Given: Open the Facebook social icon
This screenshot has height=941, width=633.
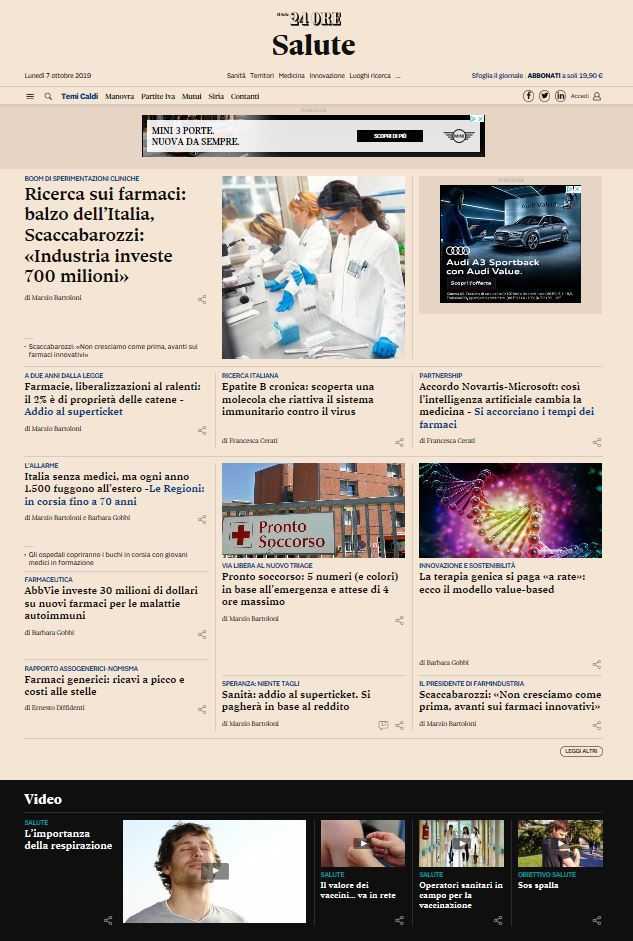Looking at the screenshot, I should pos(528,96).
